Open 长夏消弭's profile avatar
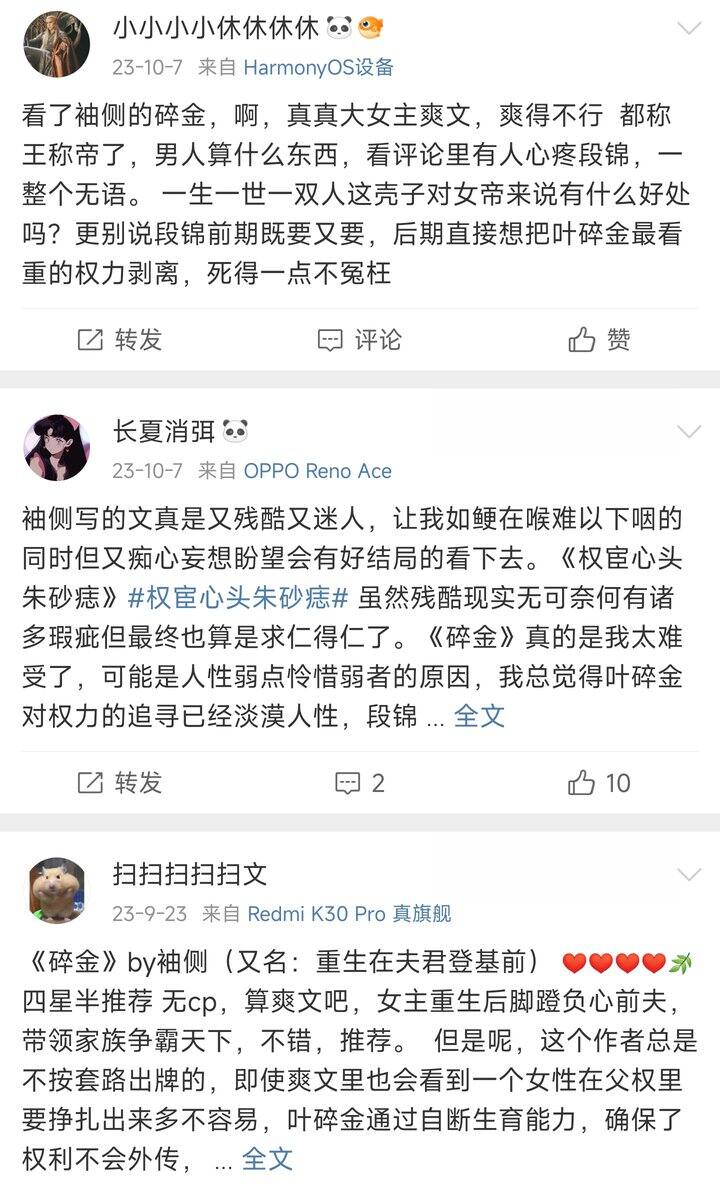 coord(57,448)
